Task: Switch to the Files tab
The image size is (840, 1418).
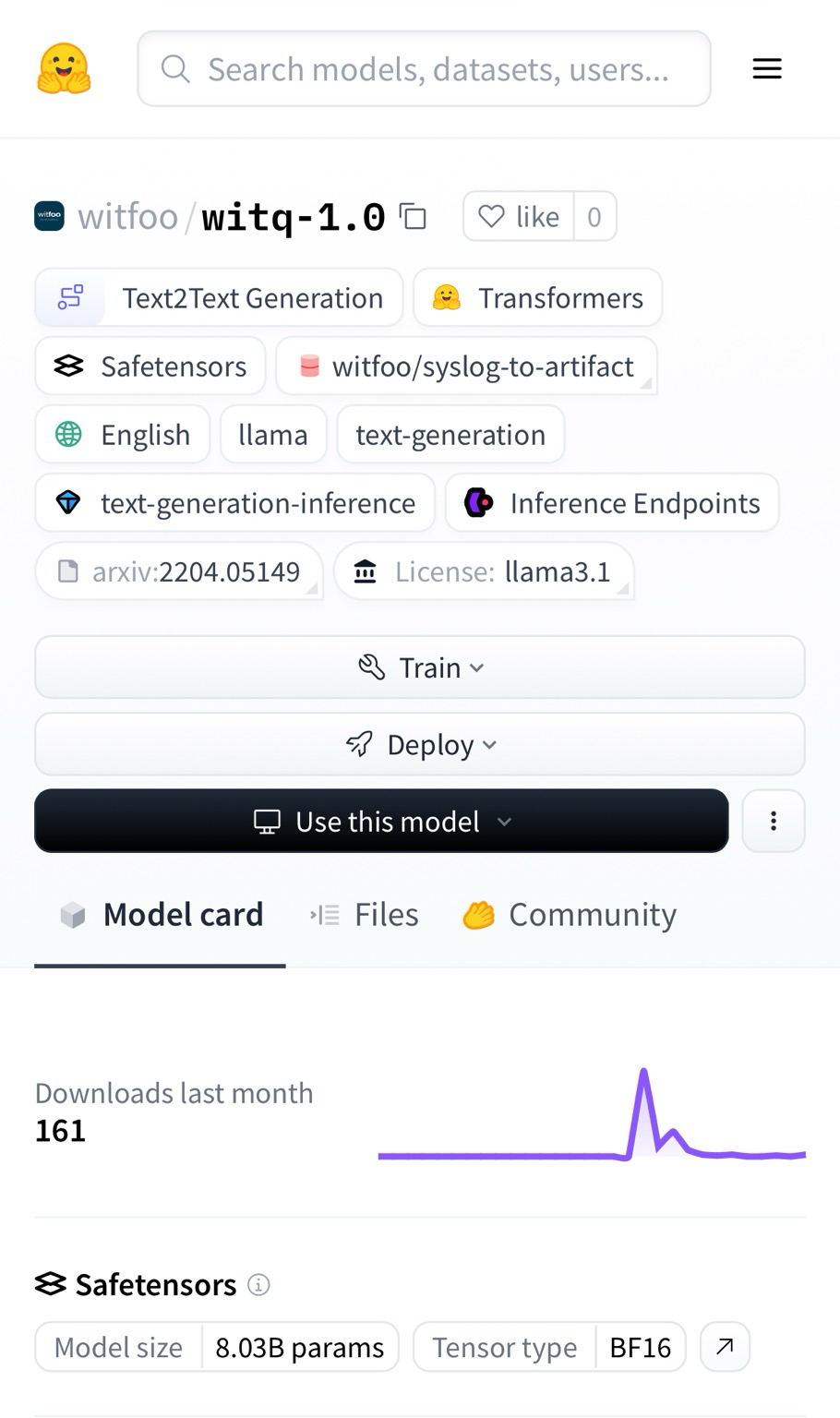Action: click(x=365, y=914)
